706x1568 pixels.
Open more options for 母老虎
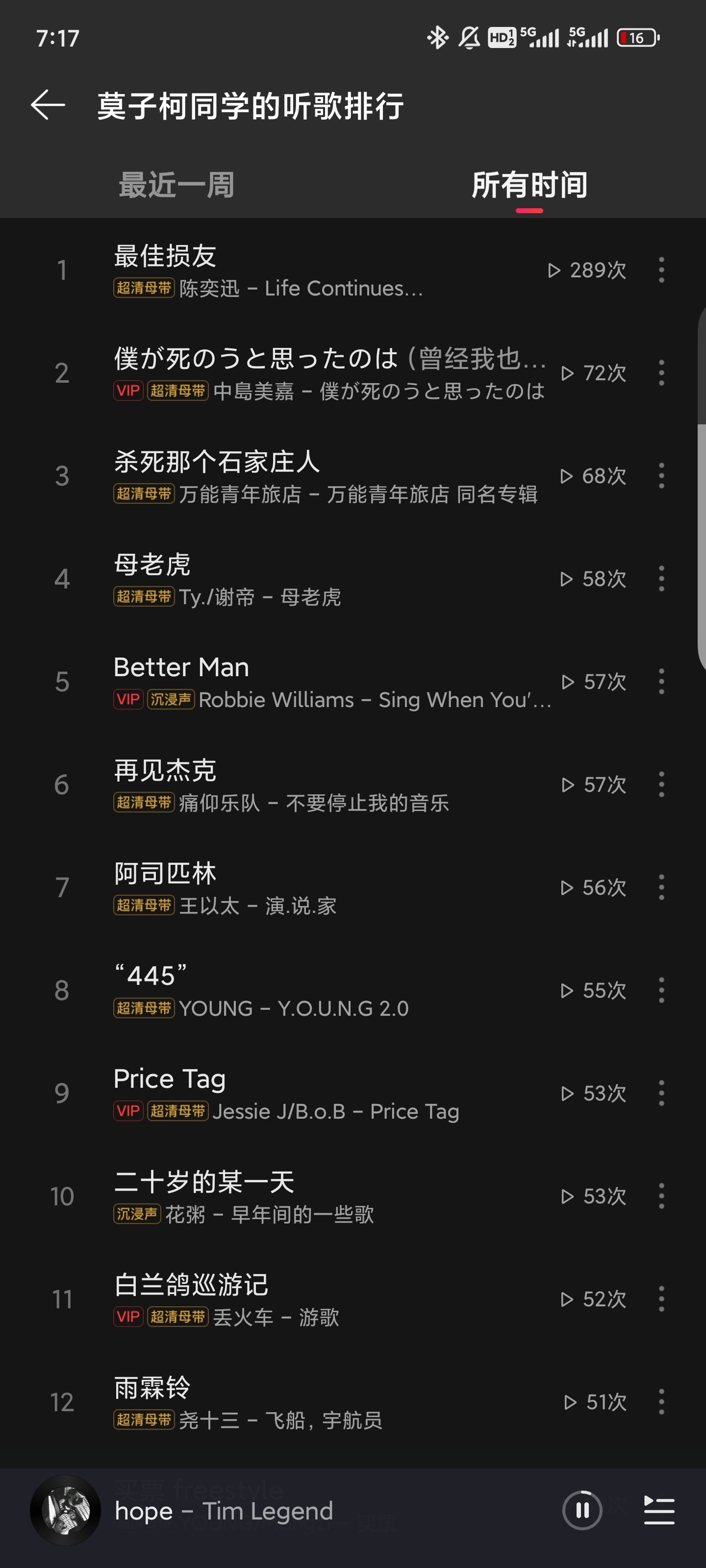pos(661,579)
